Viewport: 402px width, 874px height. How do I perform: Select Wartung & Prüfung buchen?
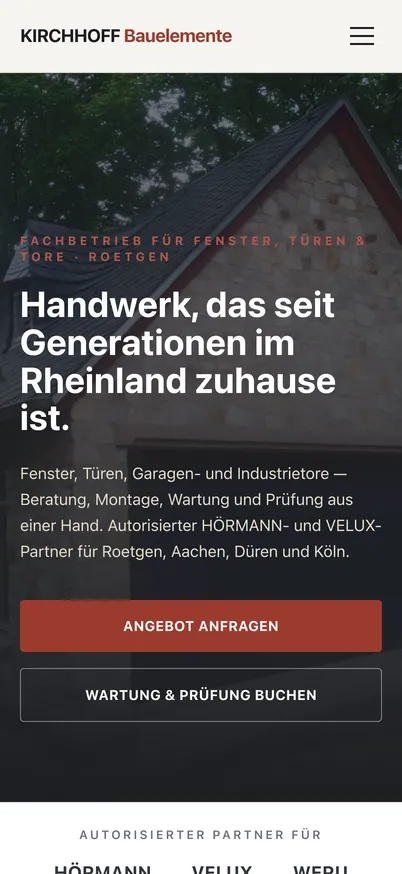pos(201,695)
